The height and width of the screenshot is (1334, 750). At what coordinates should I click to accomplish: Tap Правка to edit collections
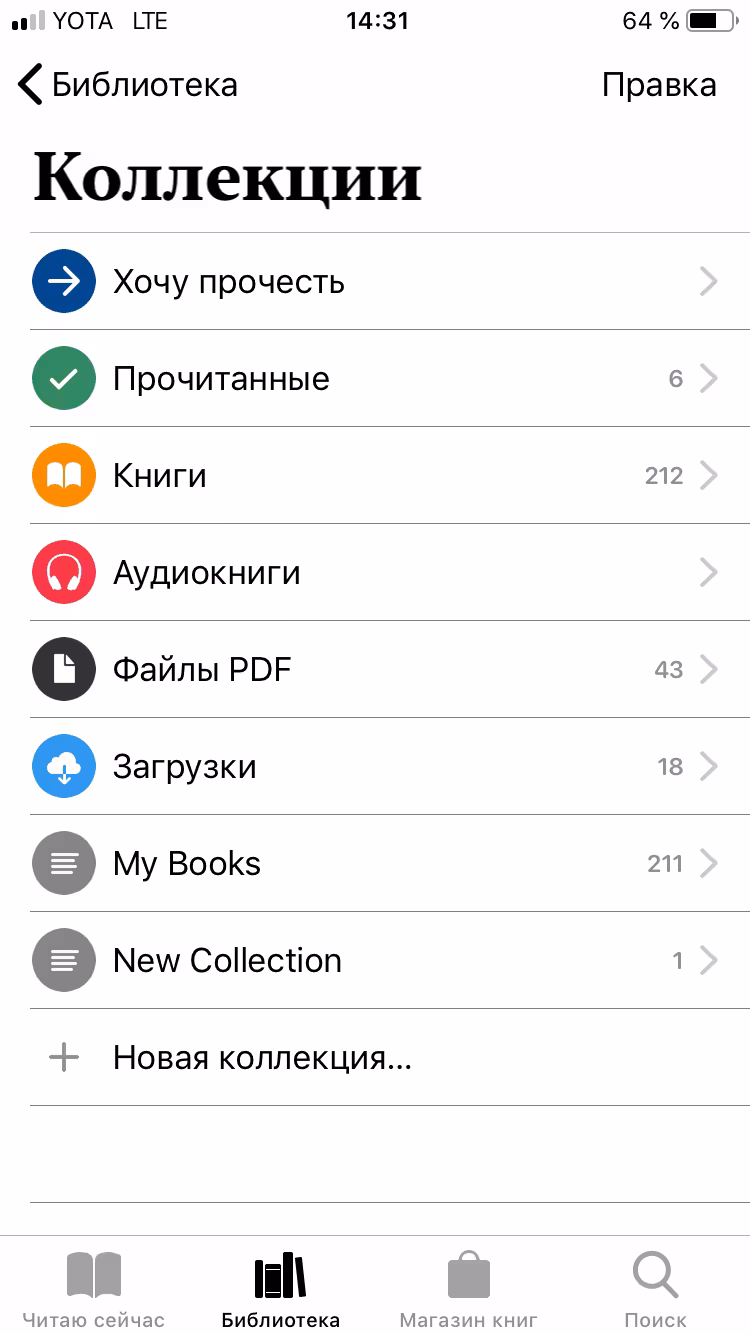(x=659, y=85)
